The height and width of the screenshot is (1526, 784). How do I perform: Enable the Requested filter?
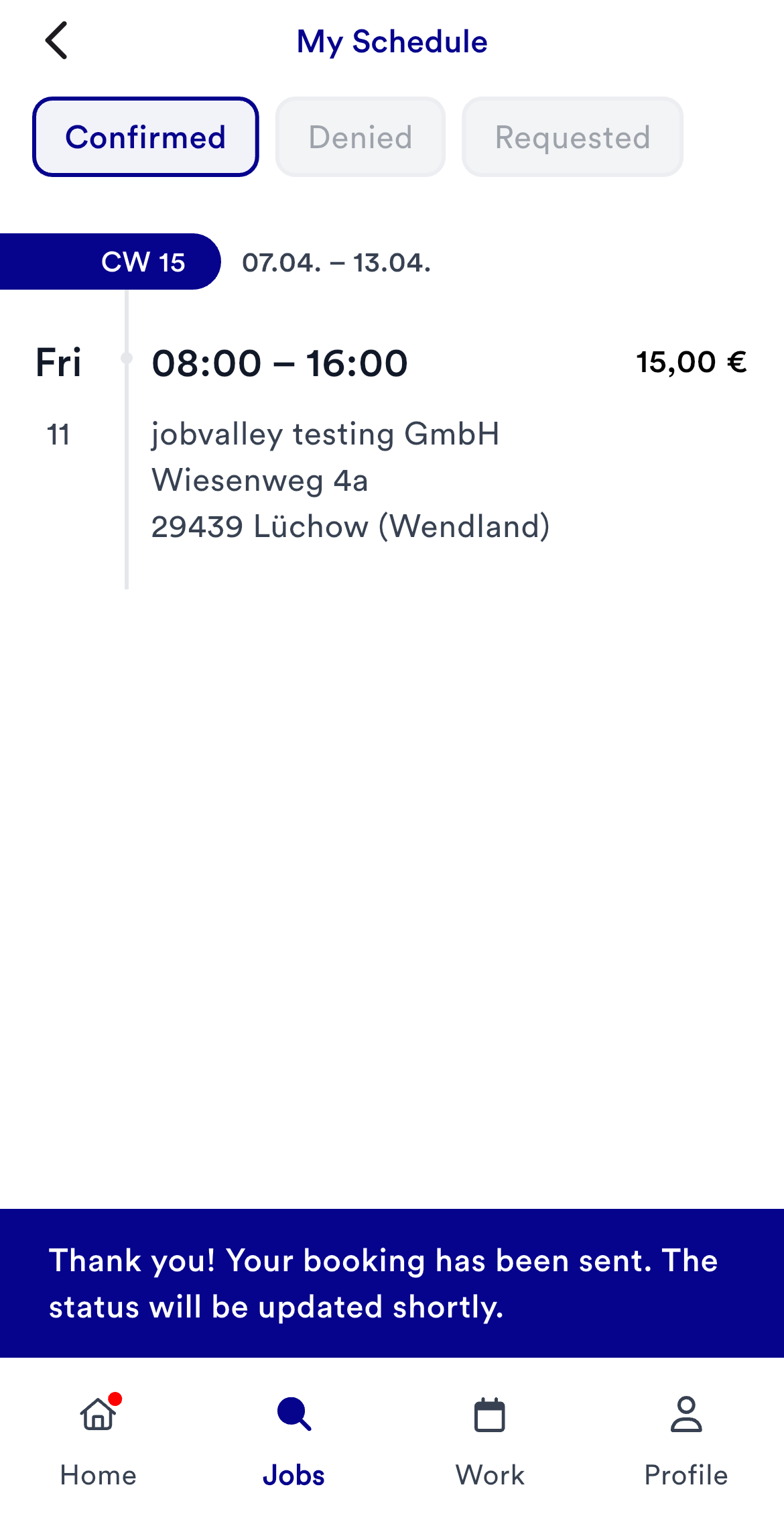pos(572,136)
